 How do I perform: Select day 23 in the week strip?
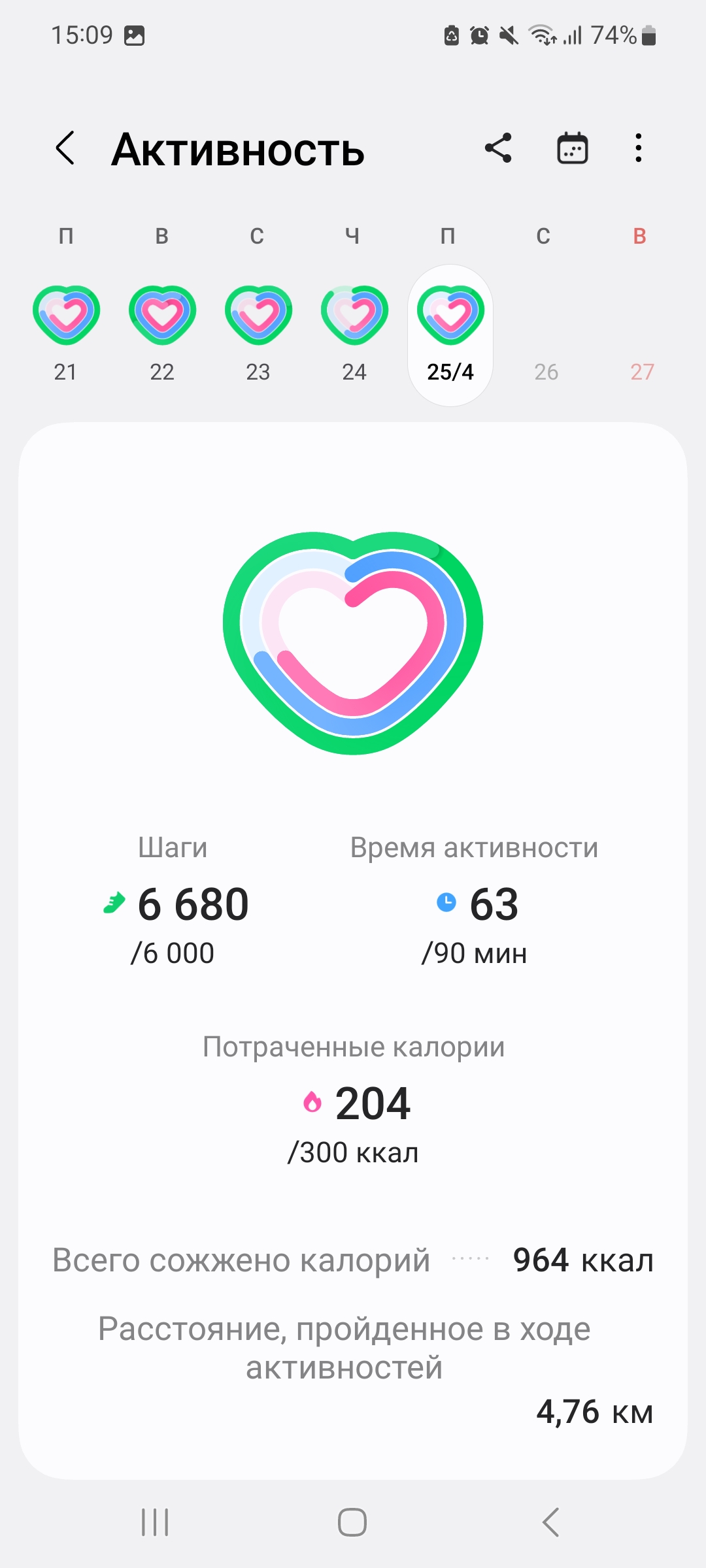pos(258,334)
